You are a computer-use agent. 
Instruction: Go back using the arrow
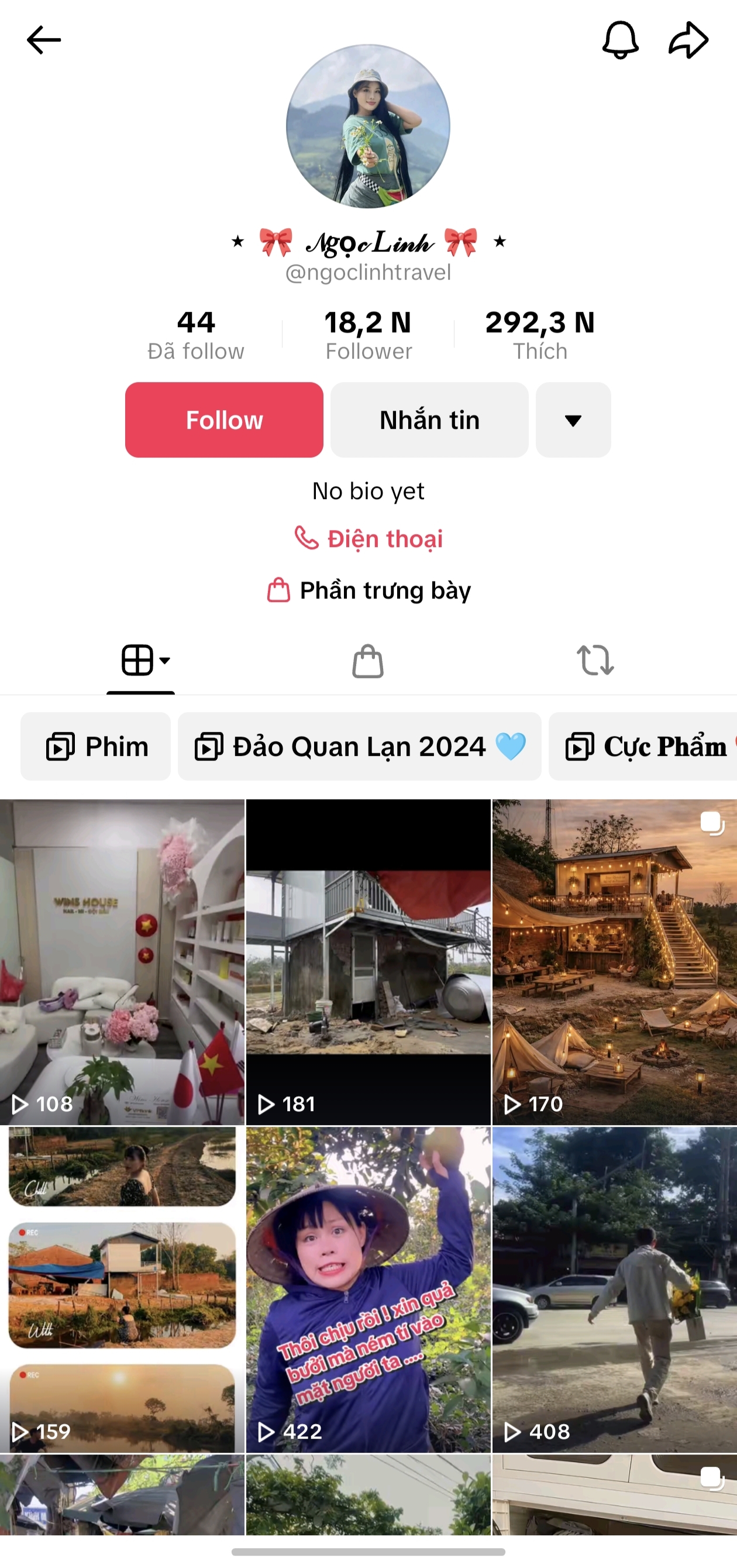[44, 40]
